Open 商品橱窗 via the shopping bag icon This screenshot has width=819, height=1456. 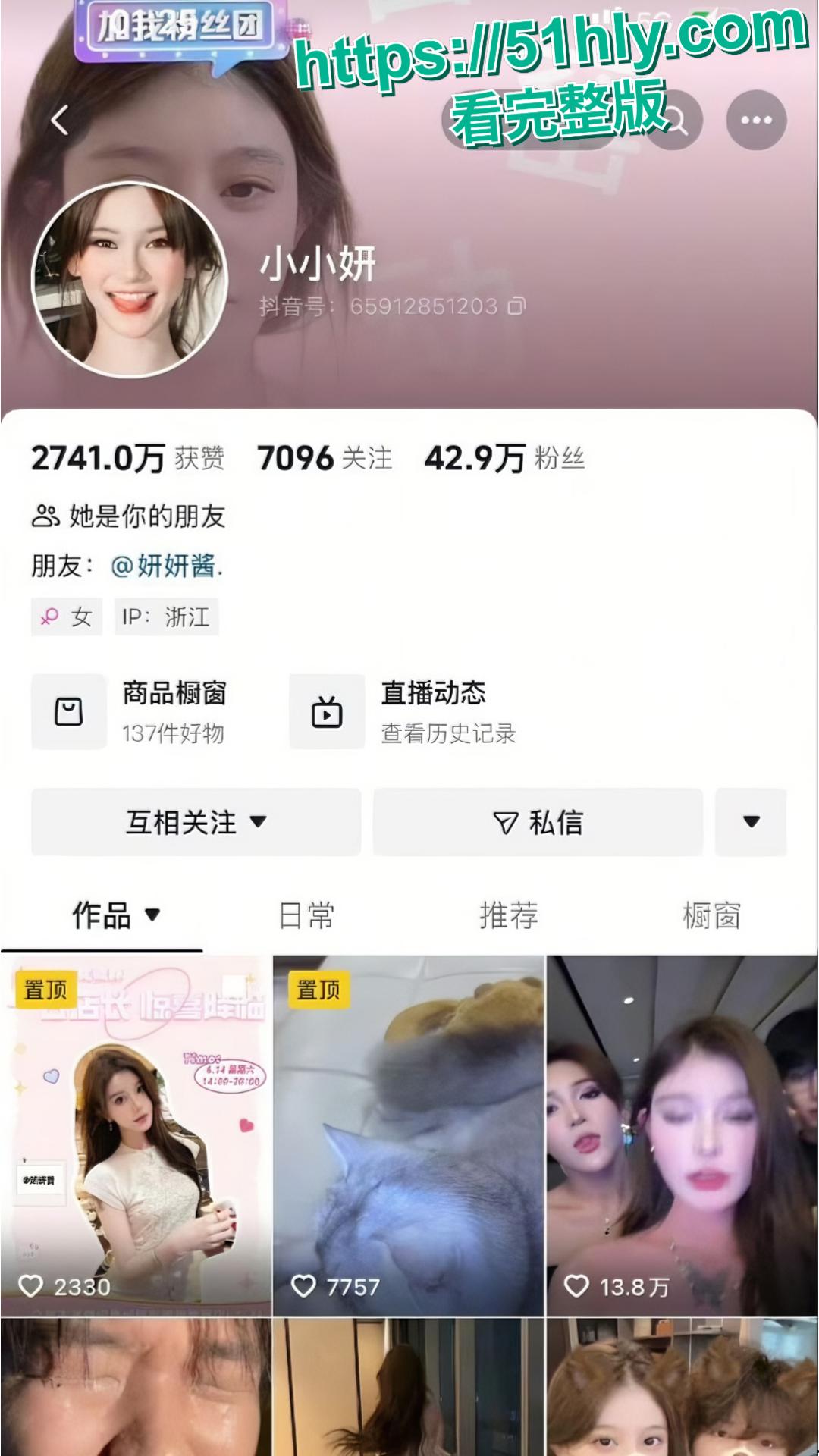(x=69, y=711)
